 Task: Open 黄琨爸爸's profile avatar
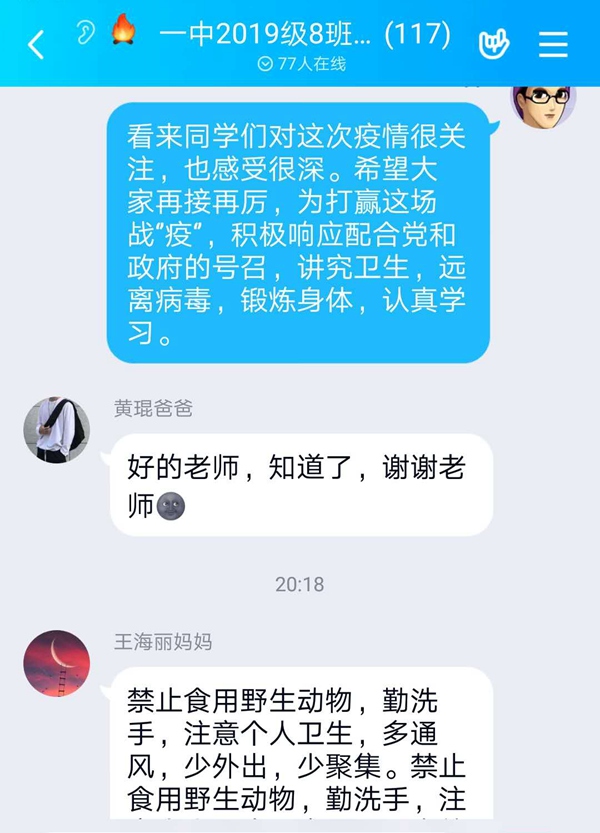[x=56, y=430]
